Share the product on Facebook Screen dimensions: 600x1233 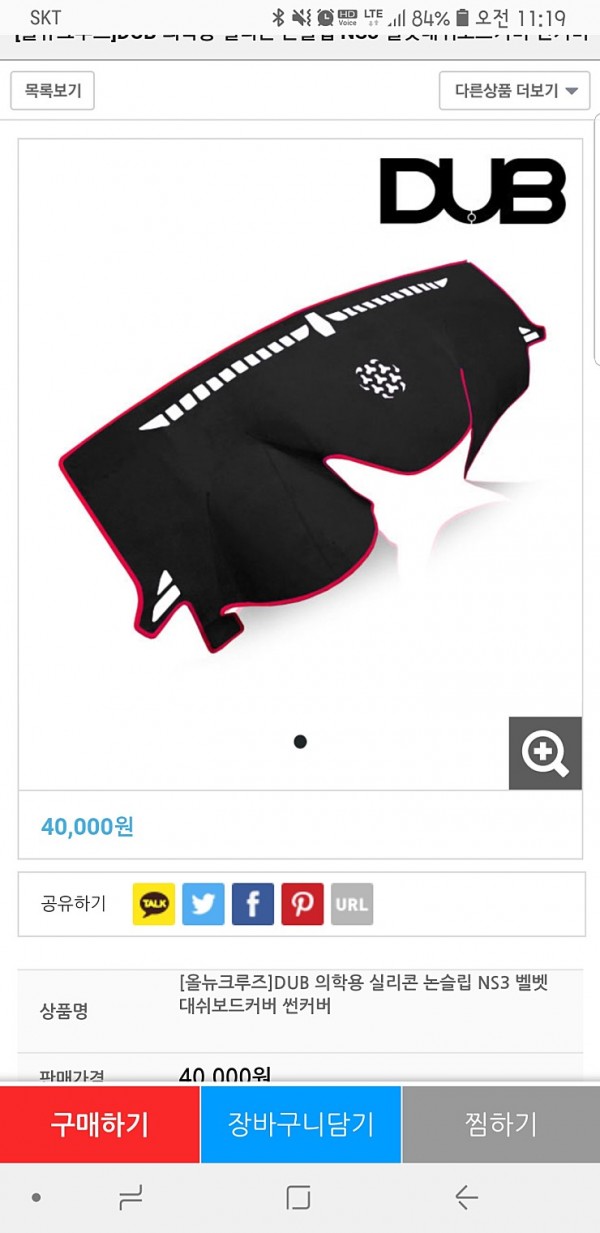click(252, 904)
